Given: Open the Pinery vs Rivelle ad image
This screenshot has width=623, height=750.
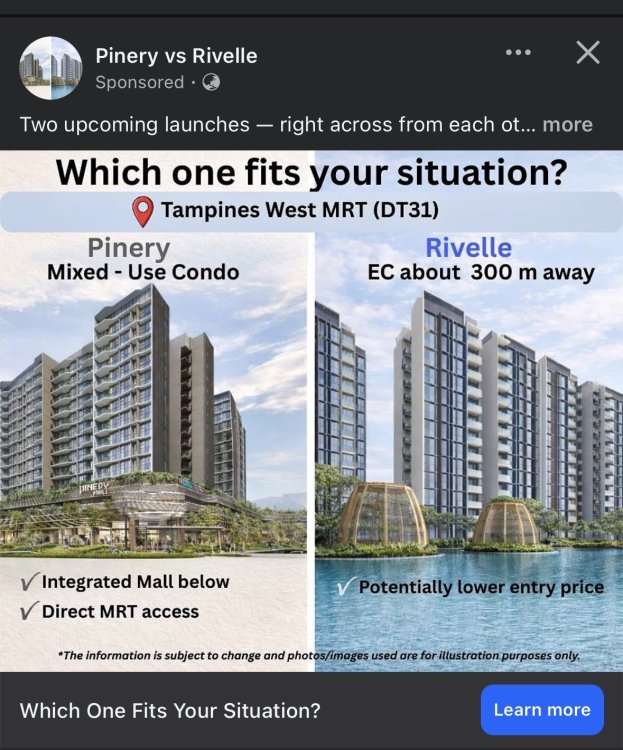Looking at the screenshot, I should click(x=311, y=410).
